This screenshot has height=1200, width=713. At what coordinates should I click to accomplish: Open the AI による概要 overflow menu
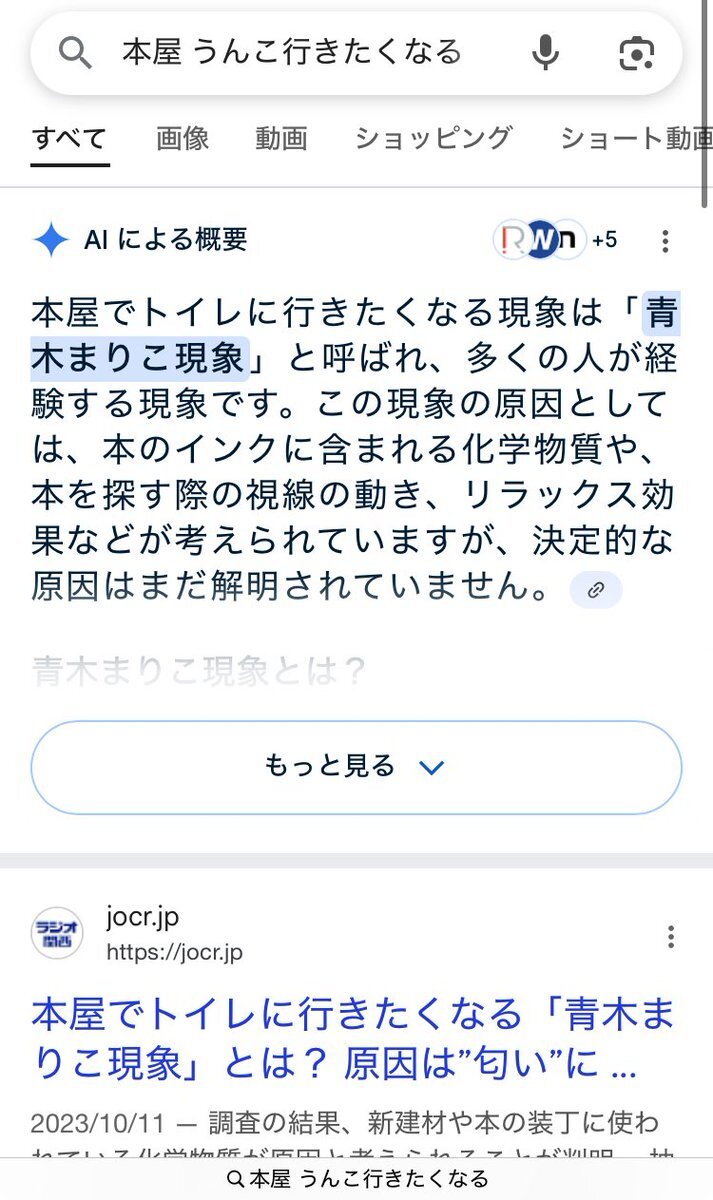tap(666, 241)
